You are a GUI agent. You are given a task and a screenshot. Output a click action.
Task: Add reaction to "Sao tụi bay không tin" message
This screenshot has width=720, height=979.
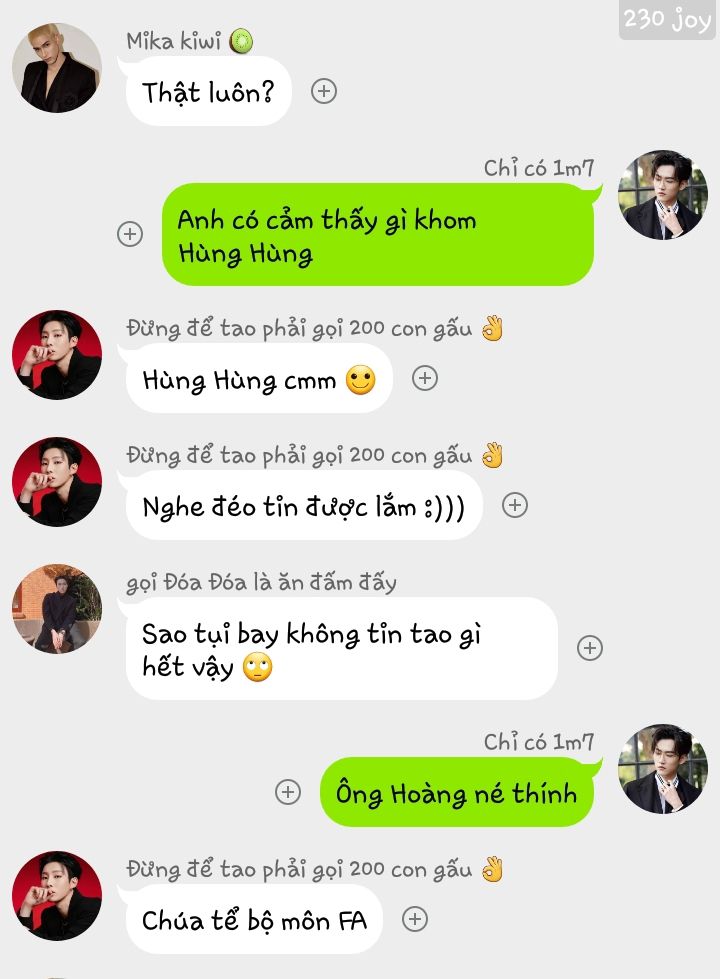[590, 648]
